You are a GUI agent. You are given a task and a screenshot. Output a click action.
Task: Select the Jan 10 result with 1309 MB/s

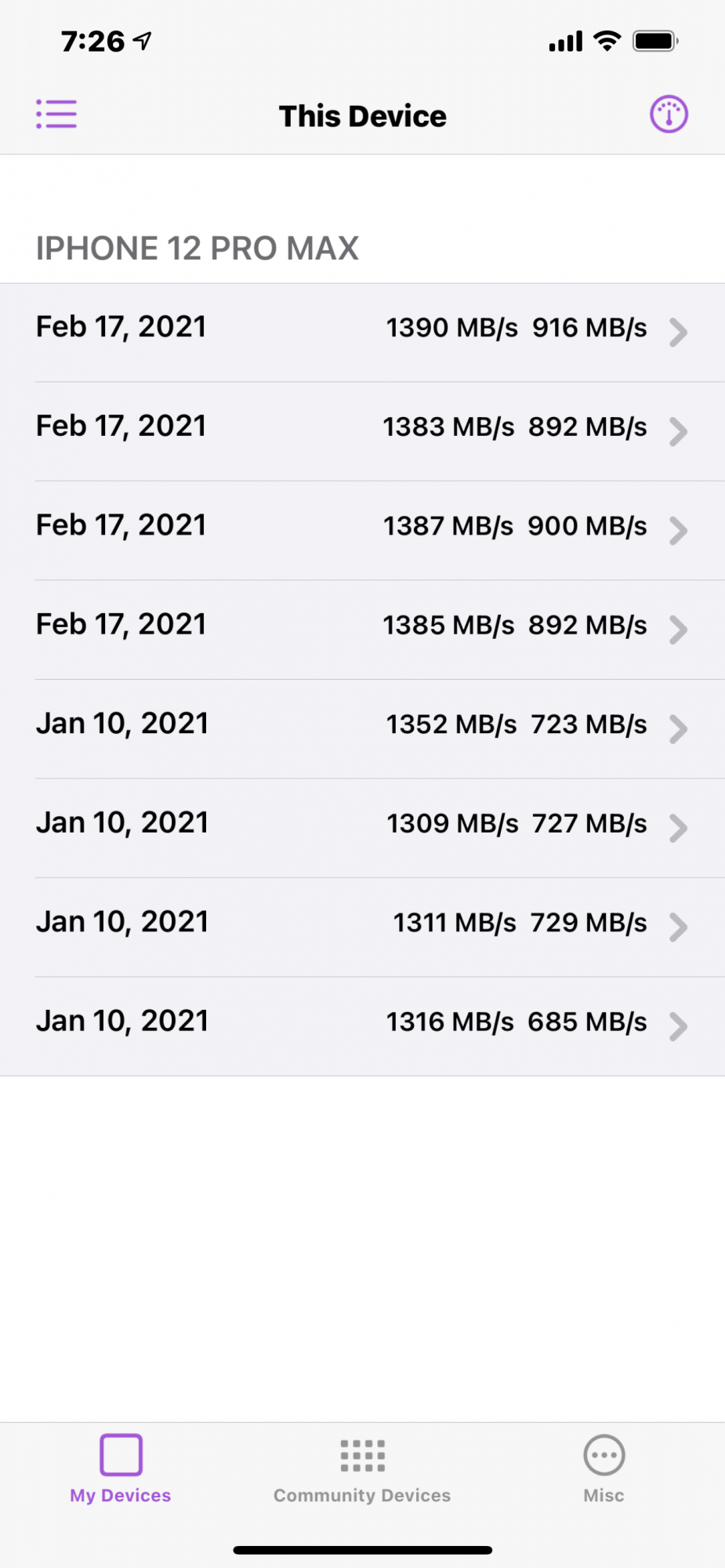(x=362, y=825)
